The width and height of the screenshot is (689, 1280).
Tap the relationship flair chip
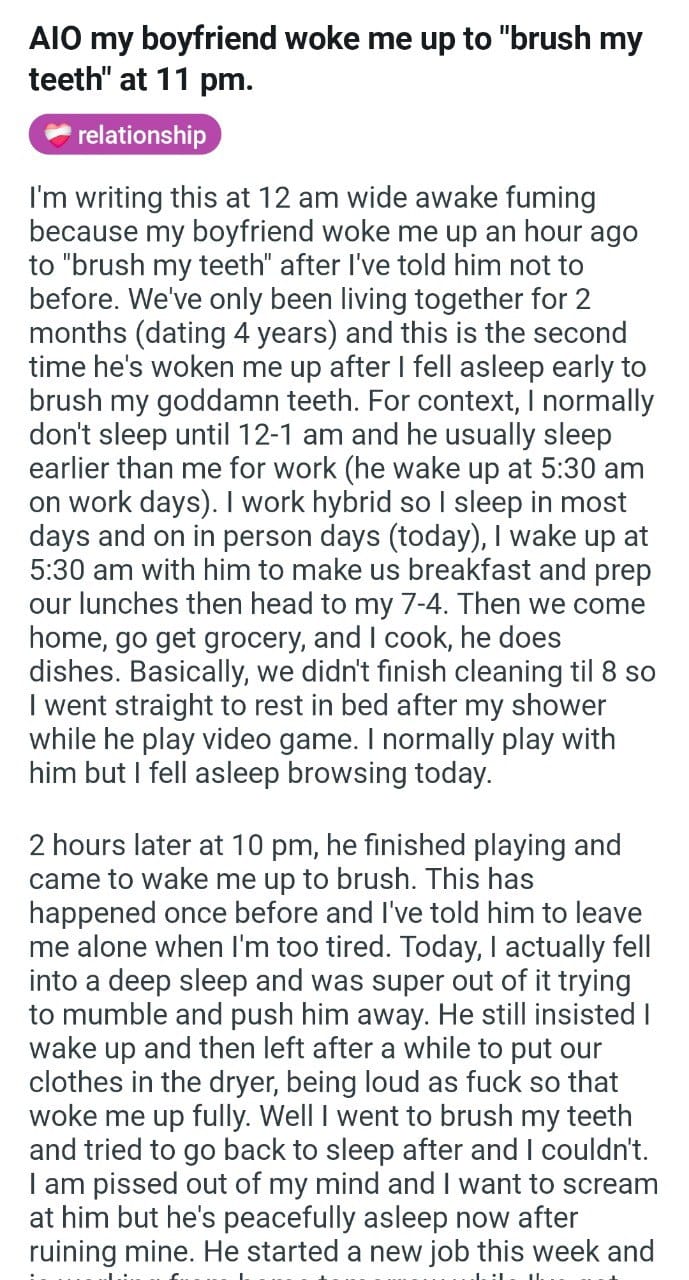click(125, 135)
